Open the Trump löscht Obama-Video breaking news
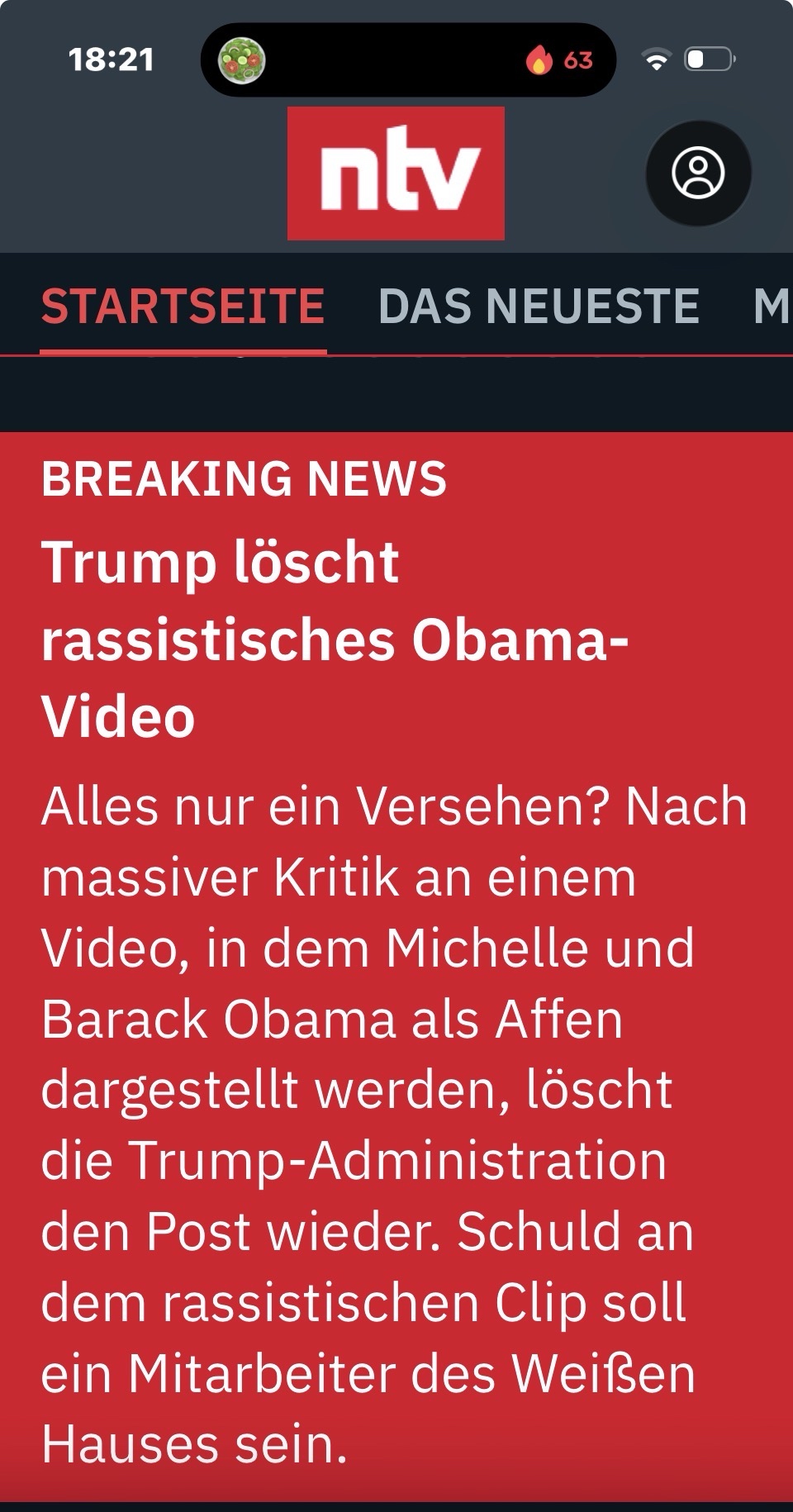 335,639
